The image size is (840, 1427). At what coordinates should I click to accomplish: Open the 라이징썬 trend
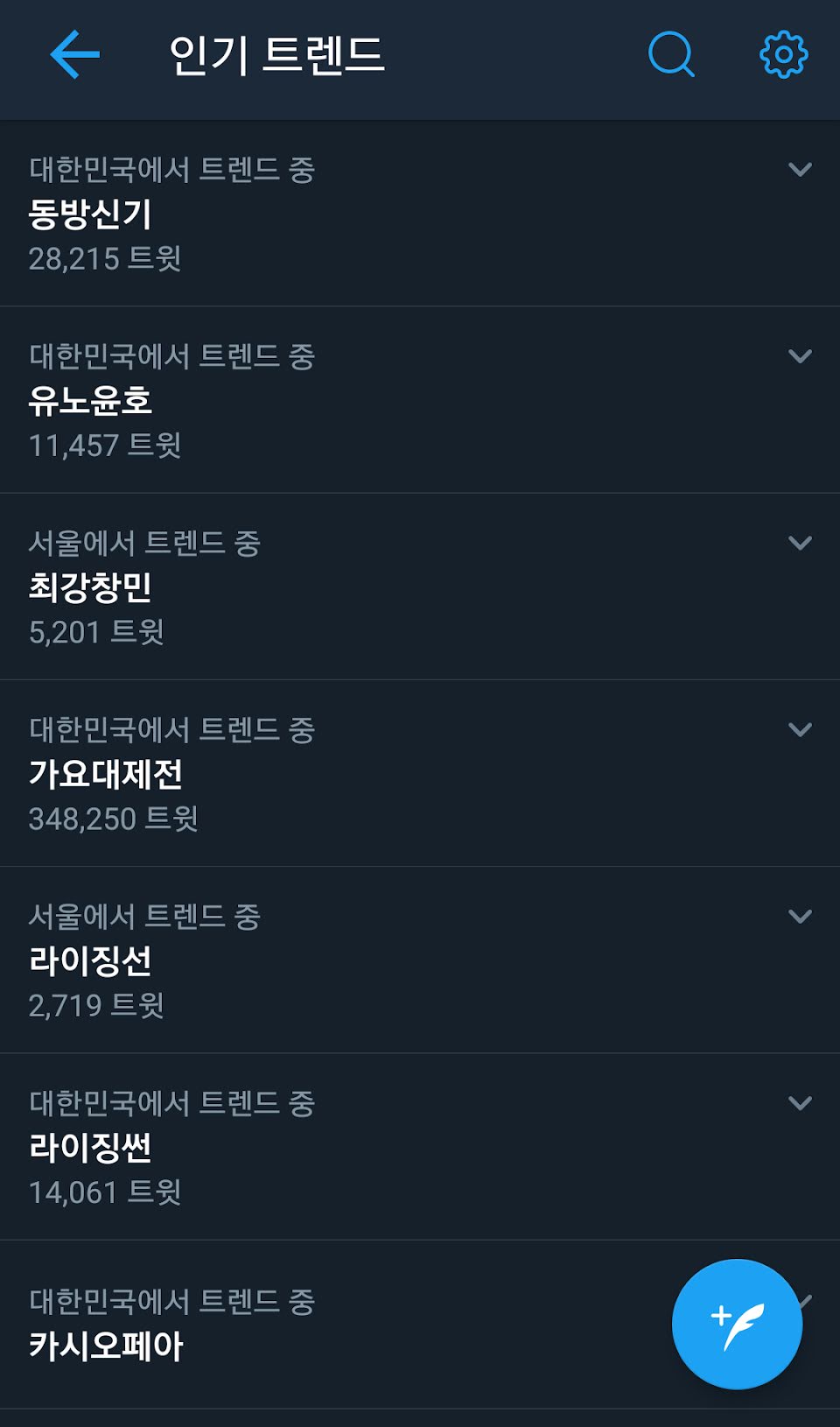91,1147
